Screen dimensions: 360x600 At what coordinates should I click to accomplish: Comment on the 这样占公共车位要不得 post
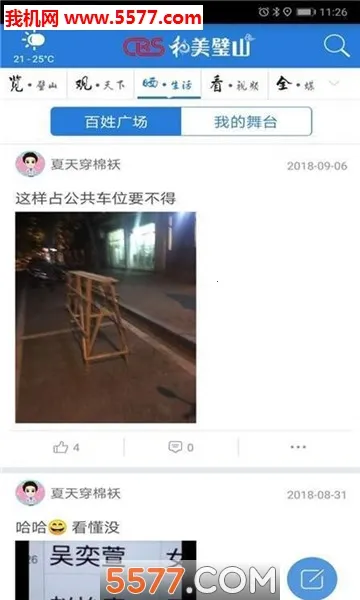click(x=181, y=447)
